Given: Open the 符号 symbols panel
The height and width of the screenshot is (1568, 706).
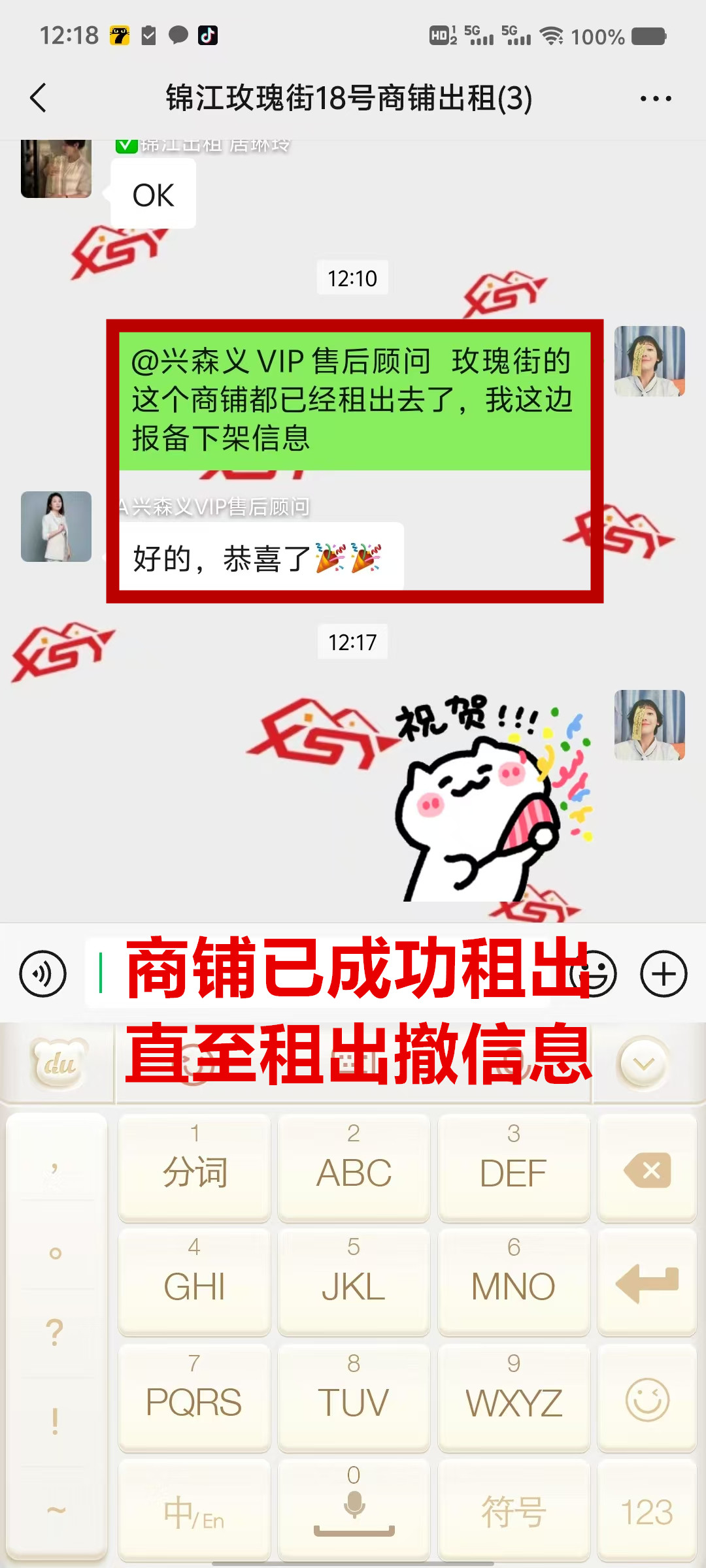Looking at the screenshot, I should tap(513, 1512).
